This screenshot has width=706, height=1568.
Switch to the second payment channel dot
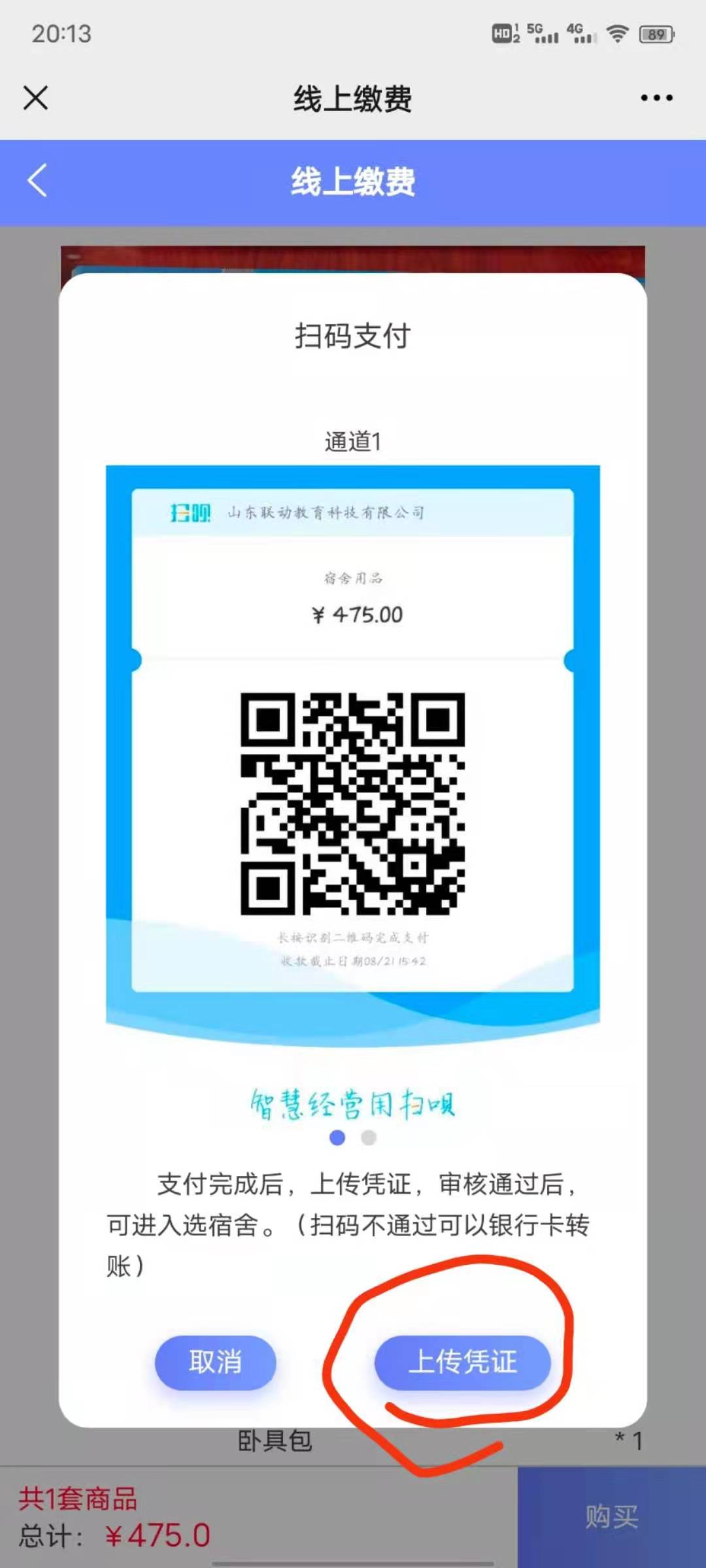click(x=369, y=1137)
